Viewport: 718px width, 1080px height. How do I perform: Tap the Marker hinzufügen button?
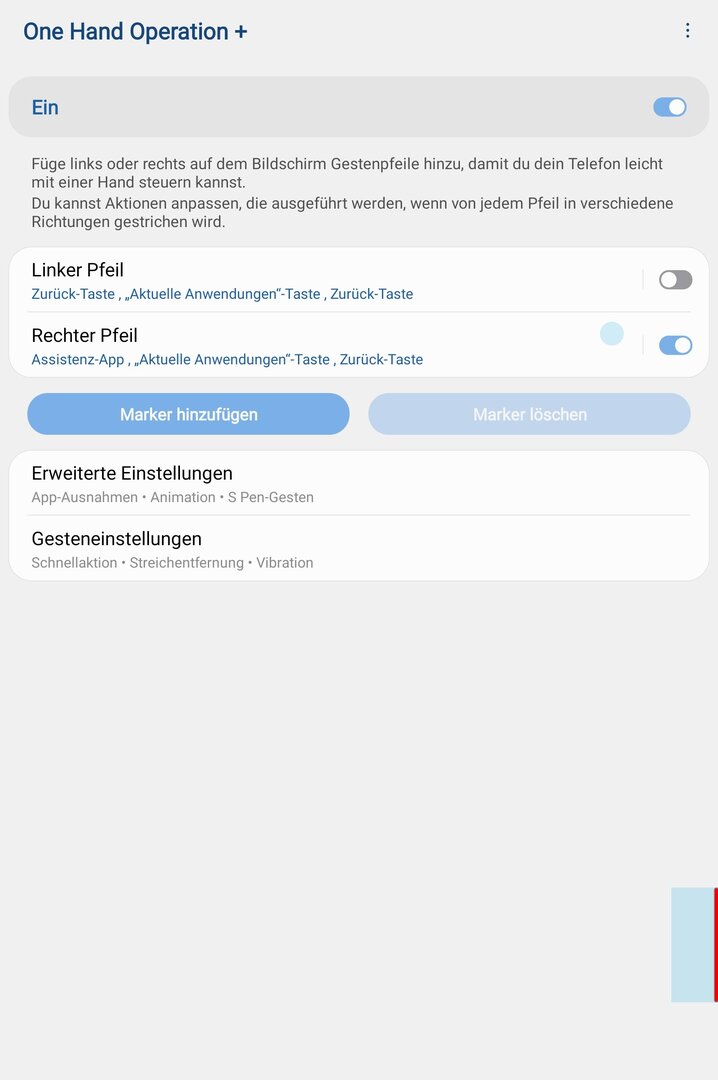point(188,414)
